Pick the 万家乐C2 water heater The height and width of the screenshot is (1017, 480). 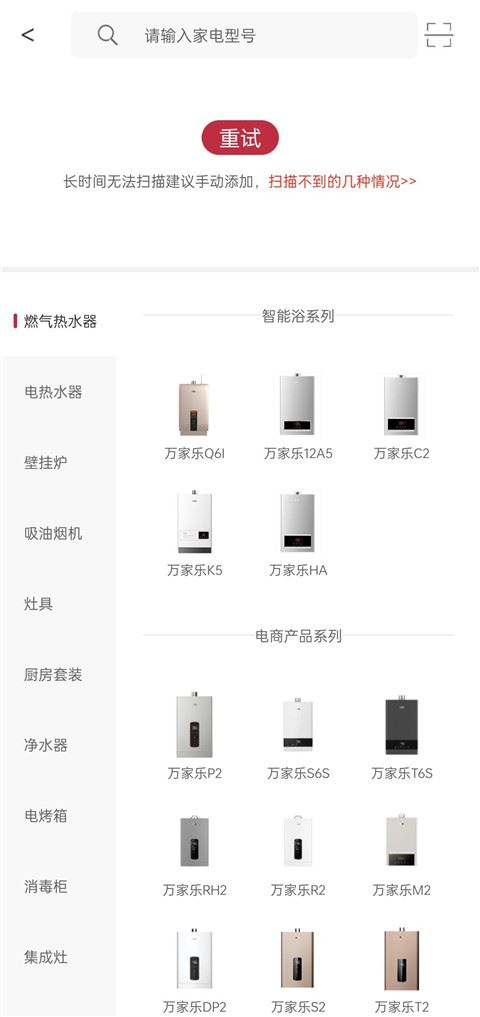(402, 417)
